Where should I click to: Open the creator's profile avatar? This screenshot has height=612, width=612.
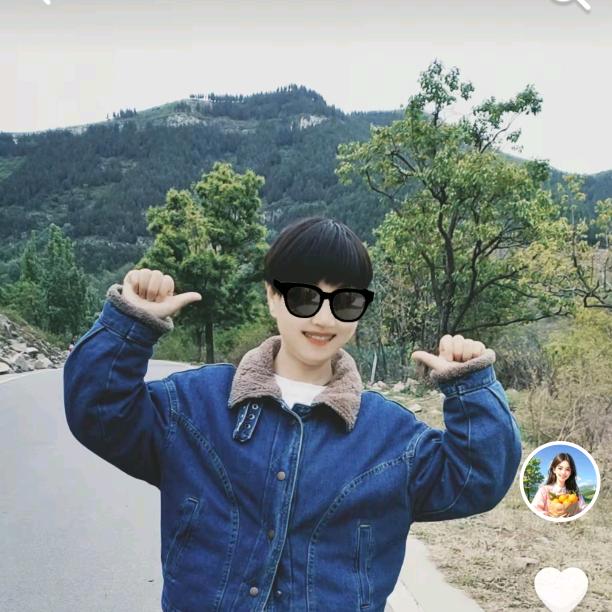(x=560, y=481)
